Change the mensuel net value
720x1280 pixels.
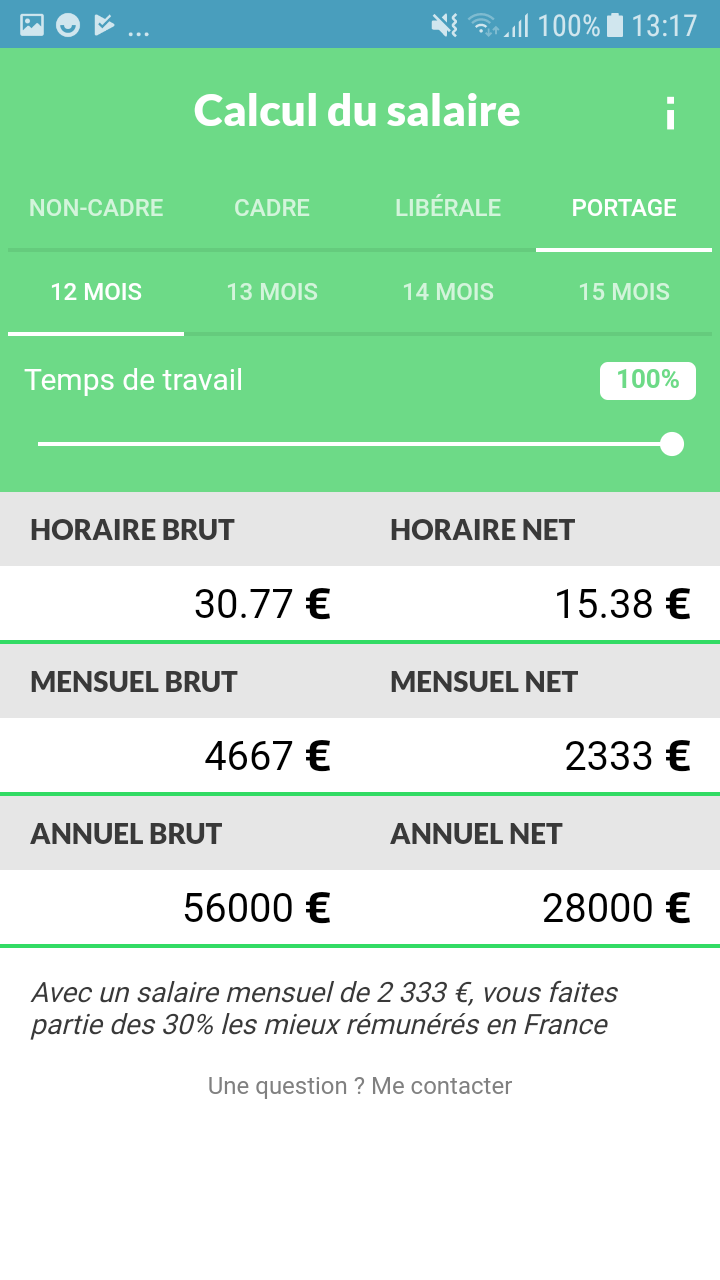click(609, 756)
